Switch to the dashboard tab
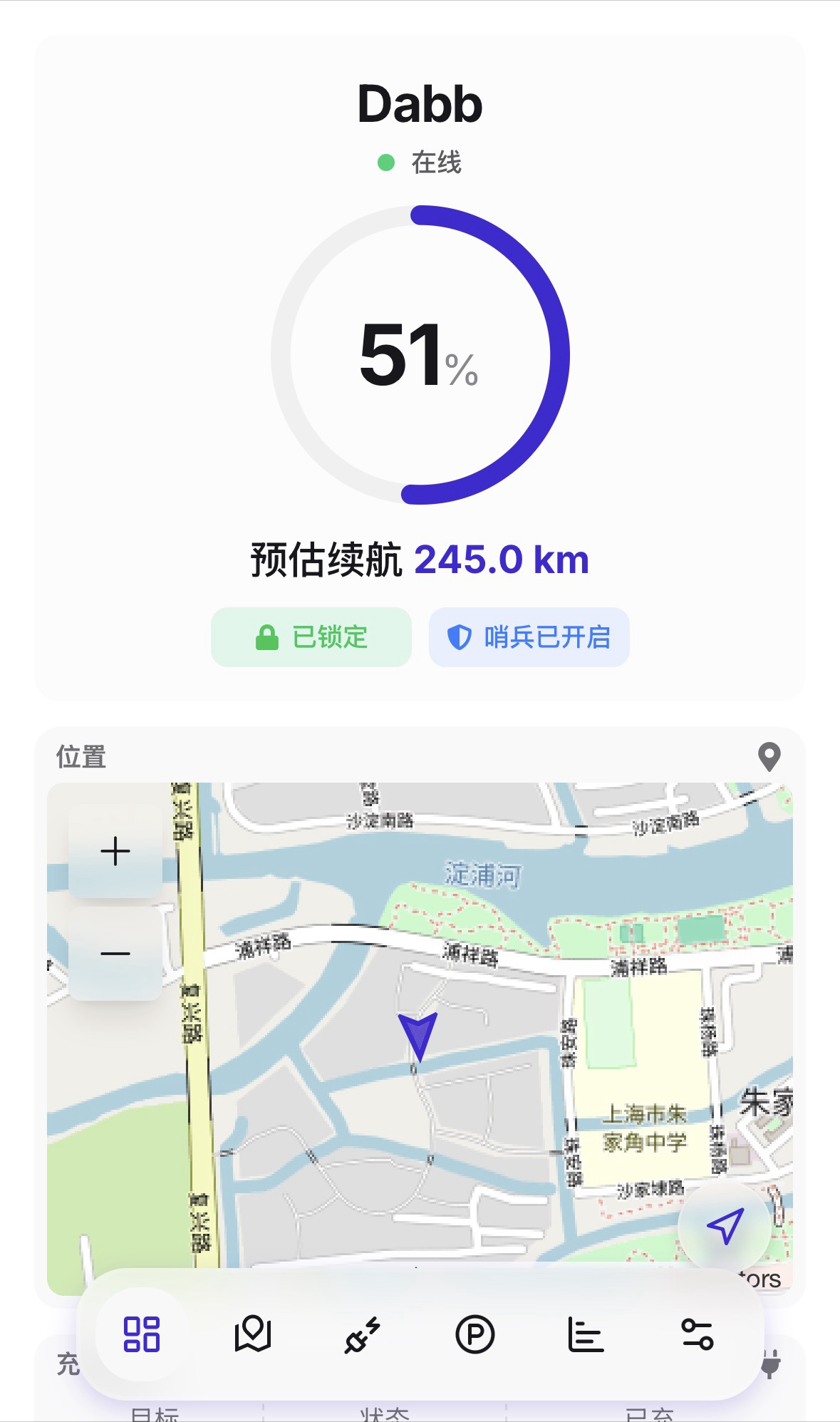The image size is (840, 1422). pos(142,1334)
